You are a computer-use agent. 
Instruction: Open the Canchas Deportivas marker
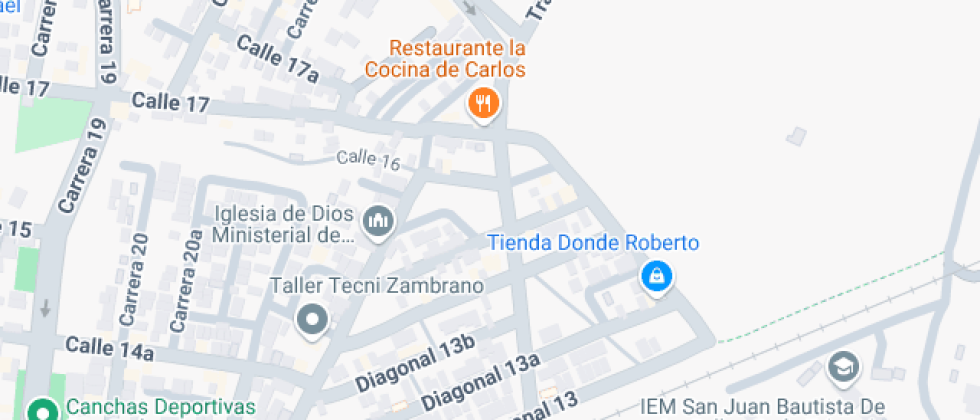coord(42,410)
